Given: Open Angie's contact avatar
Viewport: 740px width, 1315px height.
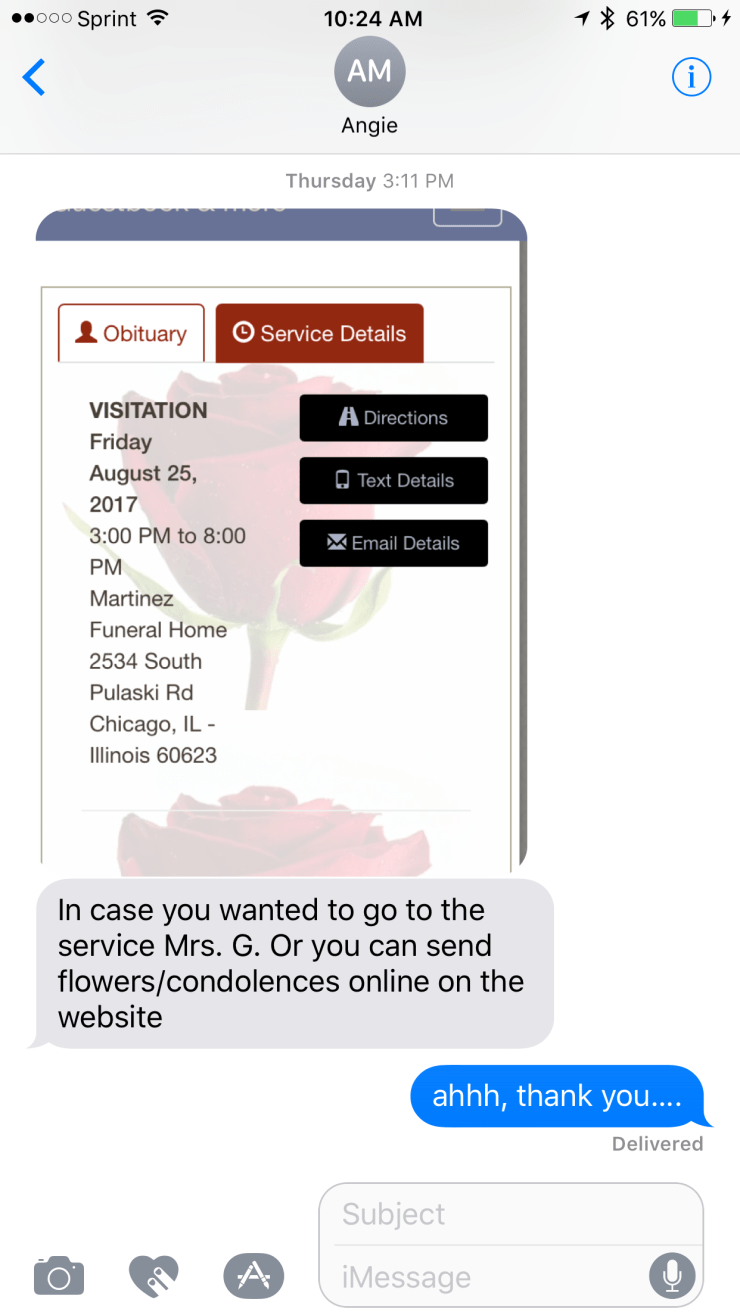Looking at the screenshot, I should click(369, 72).
